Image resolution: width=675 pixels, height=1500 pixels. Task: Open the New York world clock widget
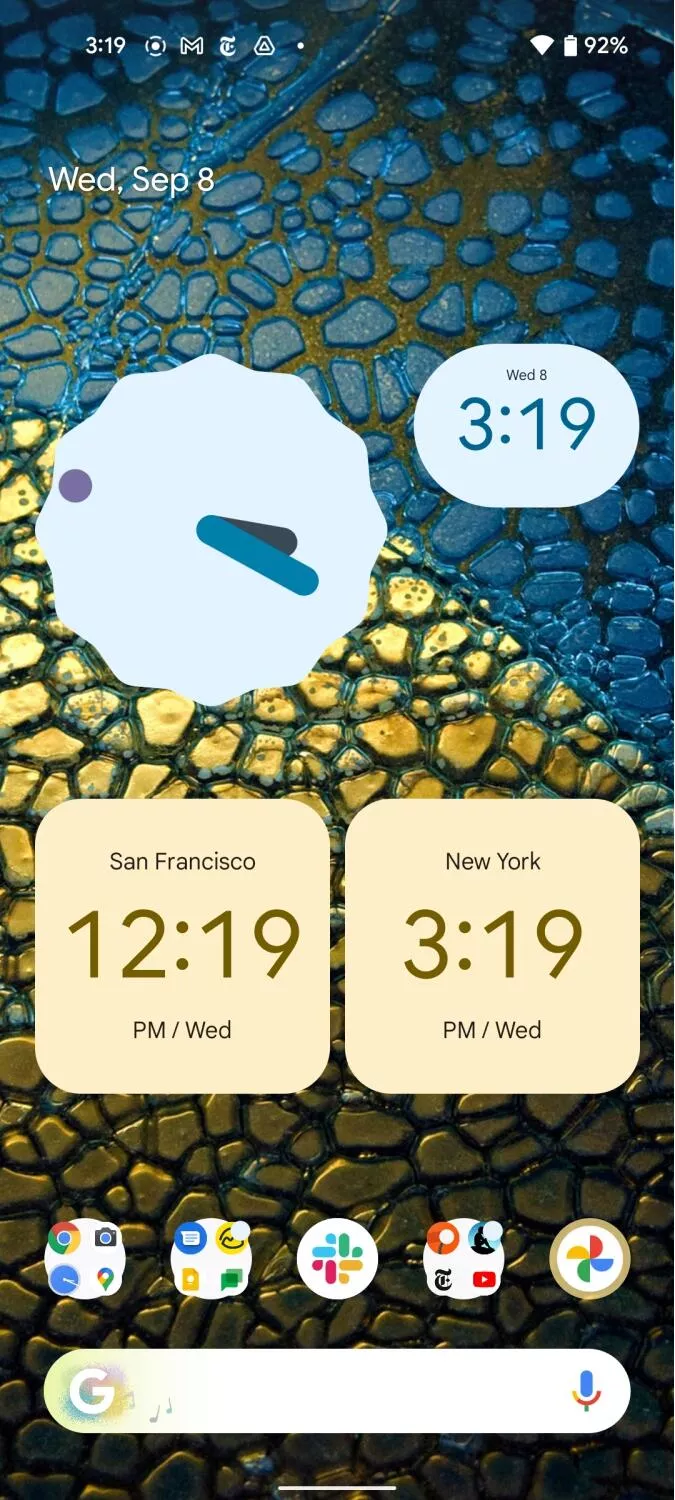pyautogui.click(x=492, y=946)
